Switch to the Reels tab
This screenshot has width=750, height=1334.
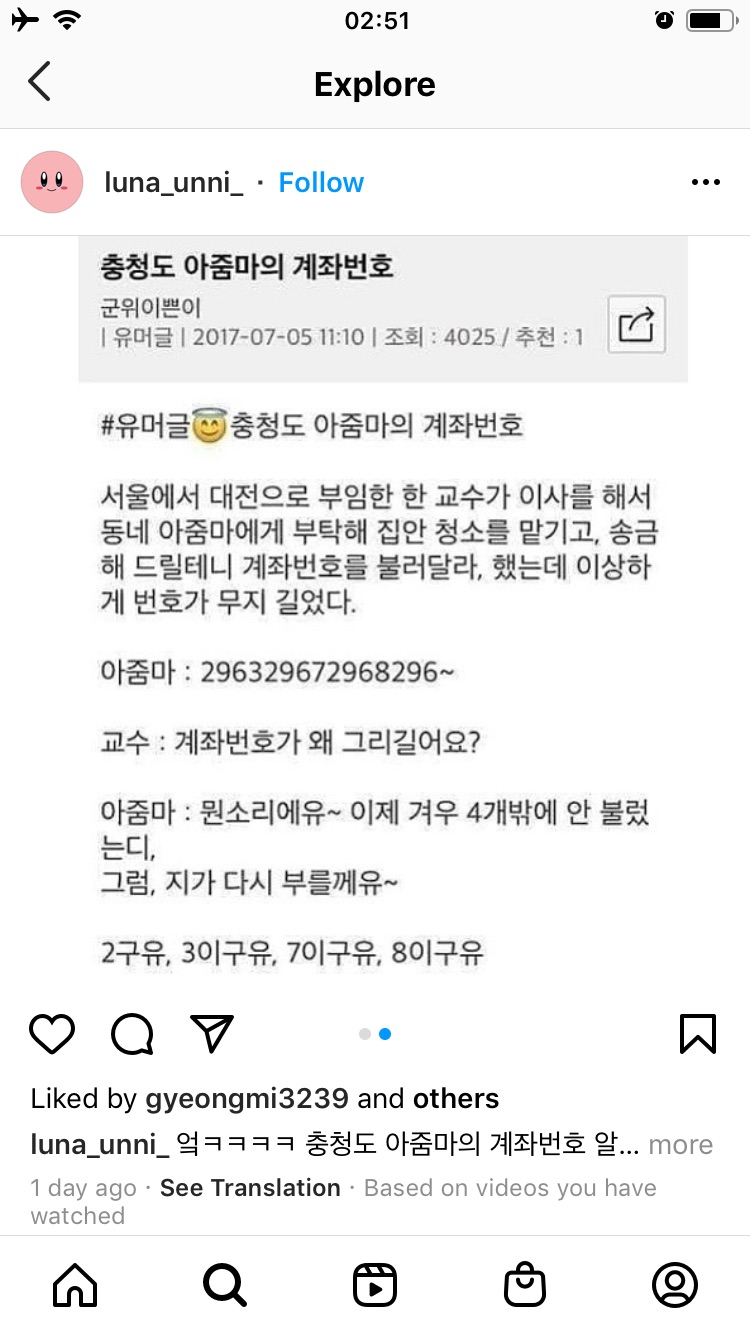tap(375, 1285)
